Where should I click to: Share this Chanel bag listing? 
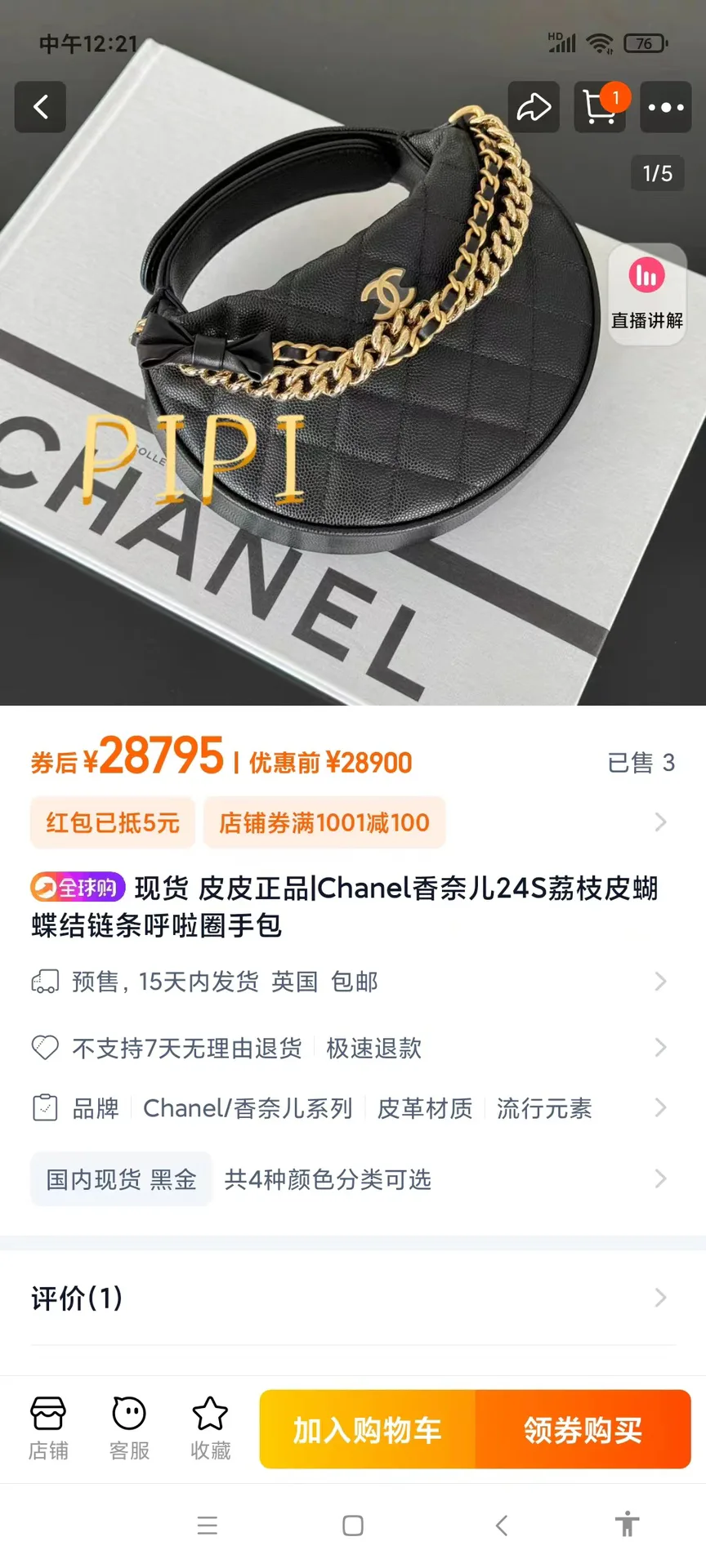534,107
